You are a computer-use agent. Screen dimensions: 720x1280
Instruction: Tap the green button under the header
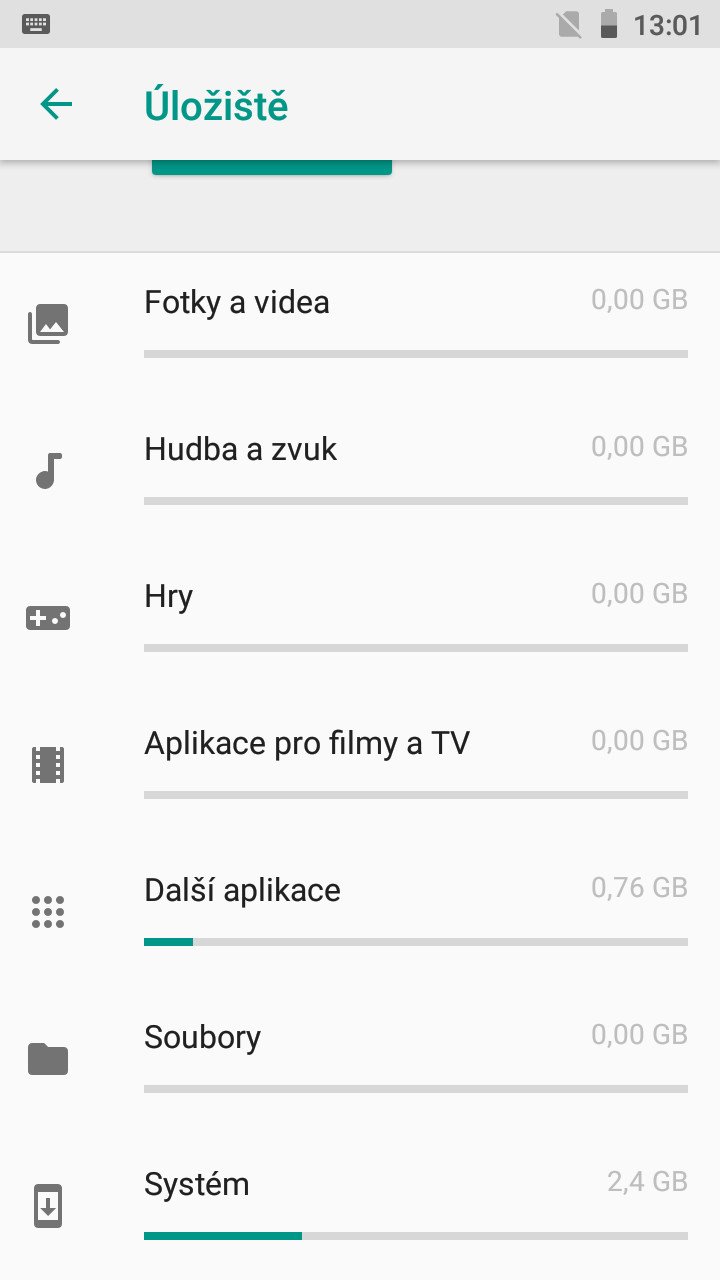pyautogui.click(x=272, y=167)
